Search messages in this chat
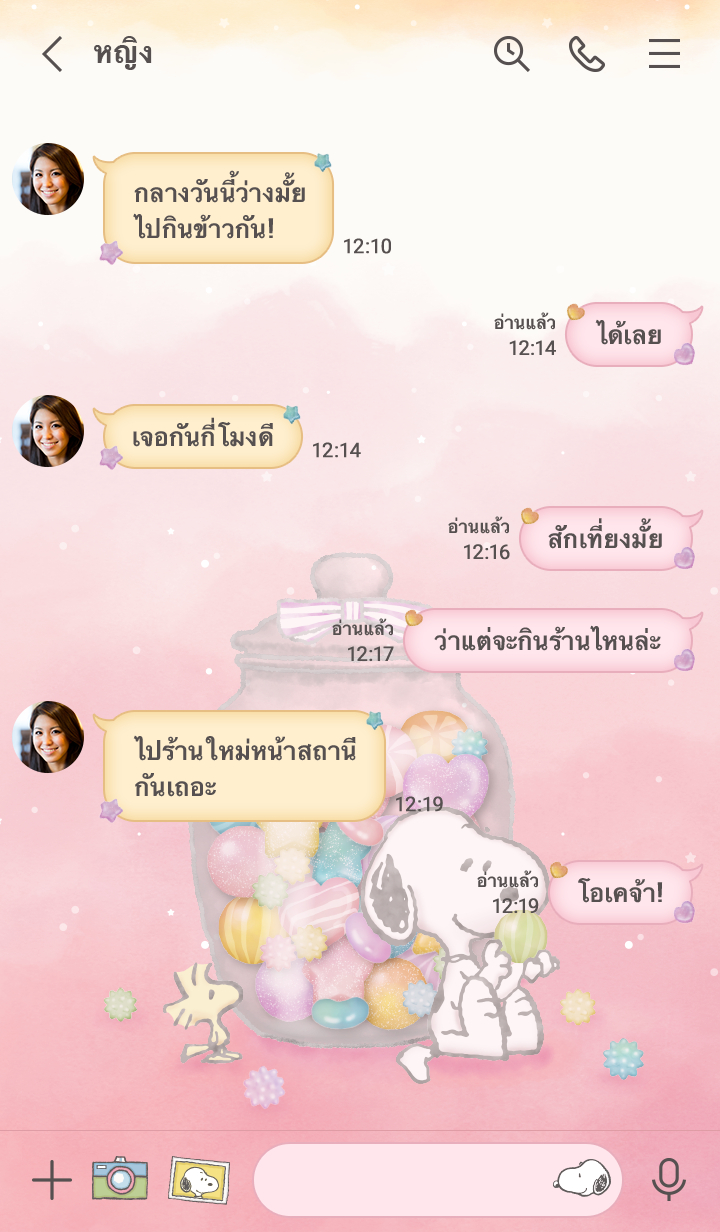The width and height of the screenshot is (720, 1232). [511, 54]
